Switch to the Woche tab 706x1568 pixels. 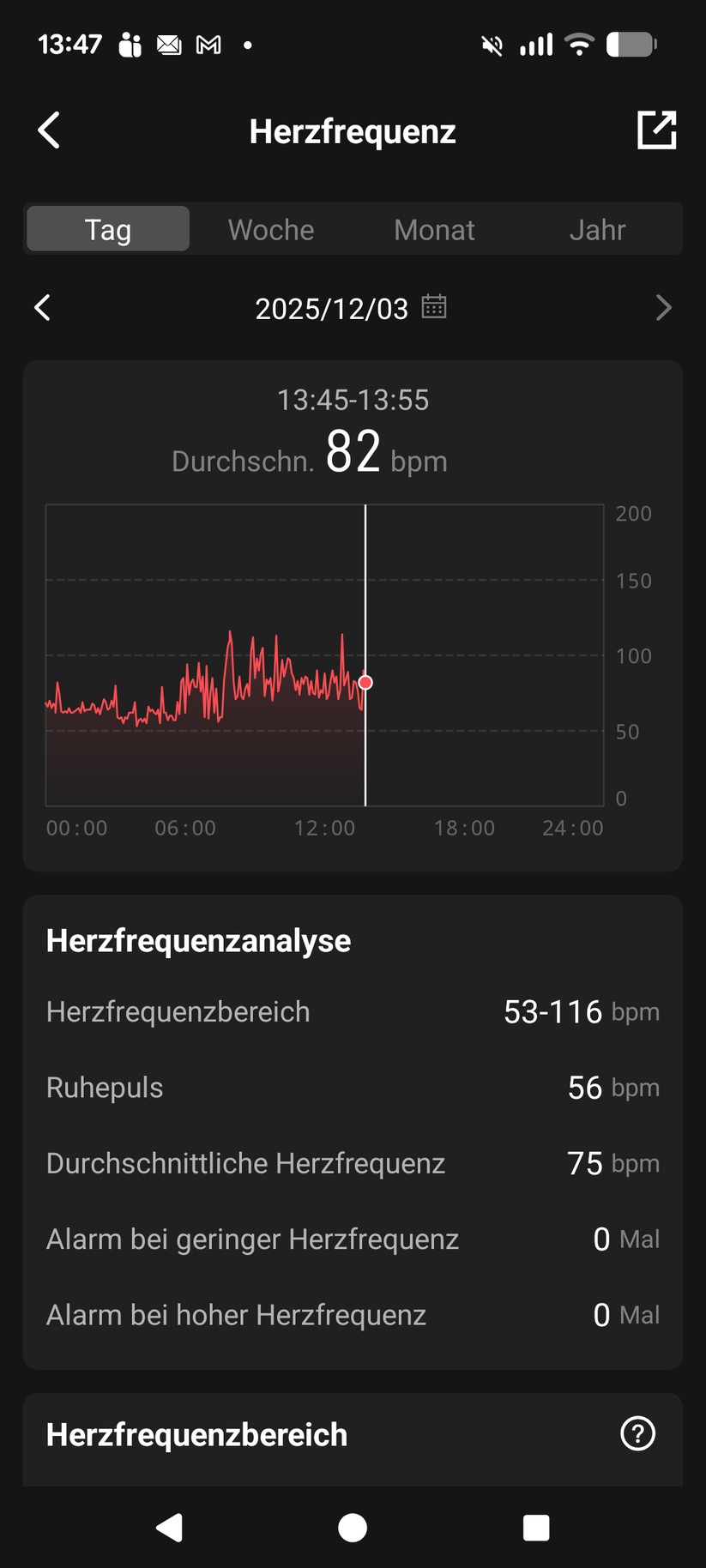pyautogui.click(x=270, y=229)
